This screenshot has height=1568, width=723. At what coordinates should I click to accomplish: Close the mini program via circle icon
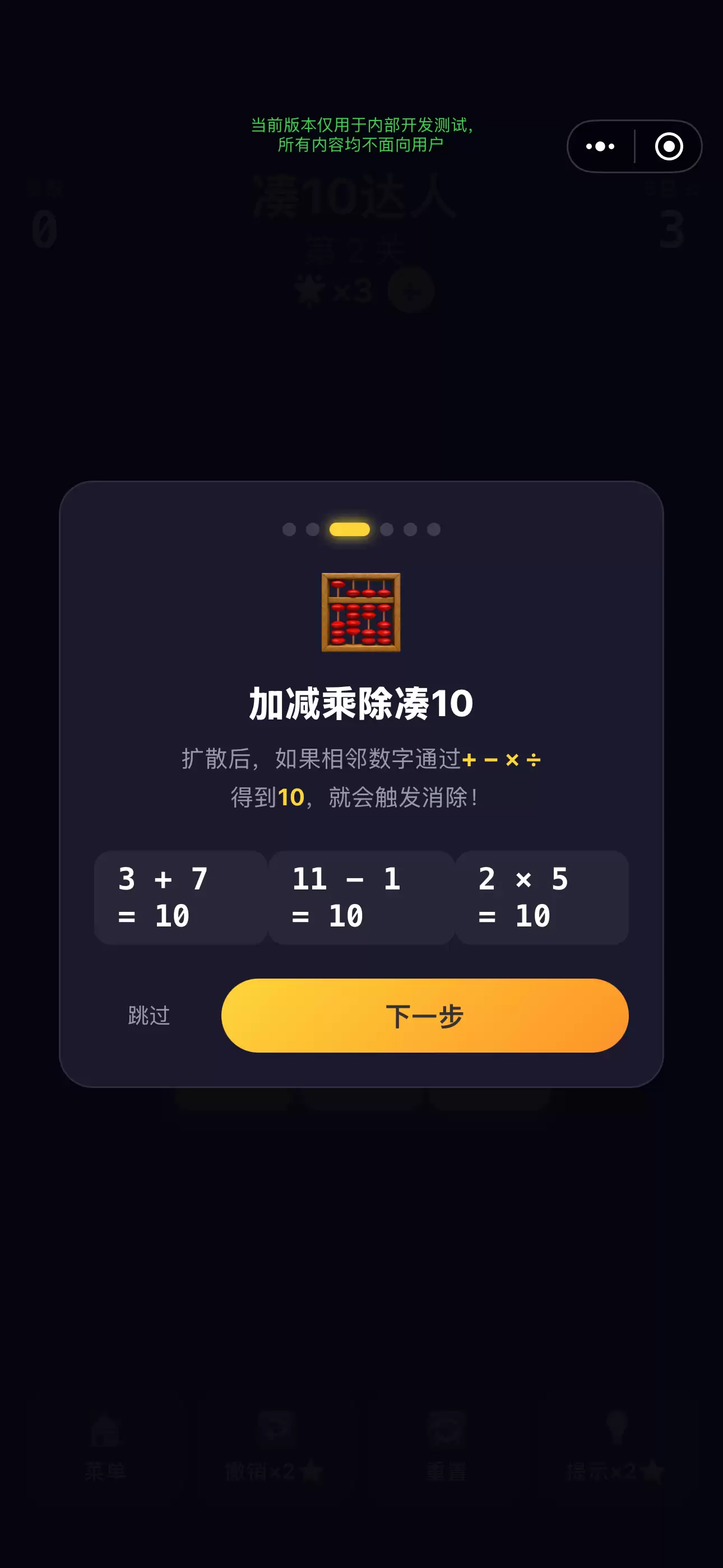coord(669,146)
